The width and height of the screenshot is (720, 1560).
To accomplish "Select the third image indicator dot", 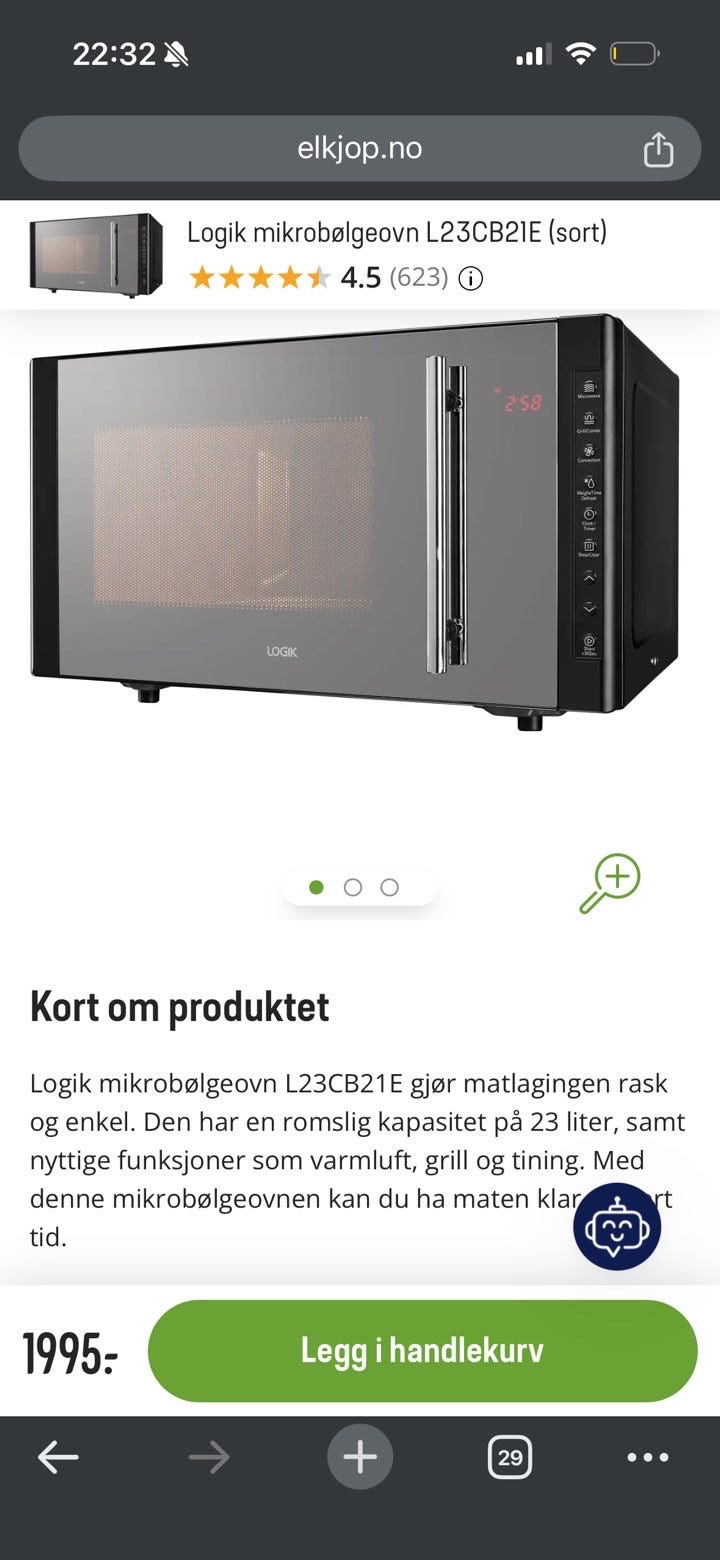I will tap(390, 887).
